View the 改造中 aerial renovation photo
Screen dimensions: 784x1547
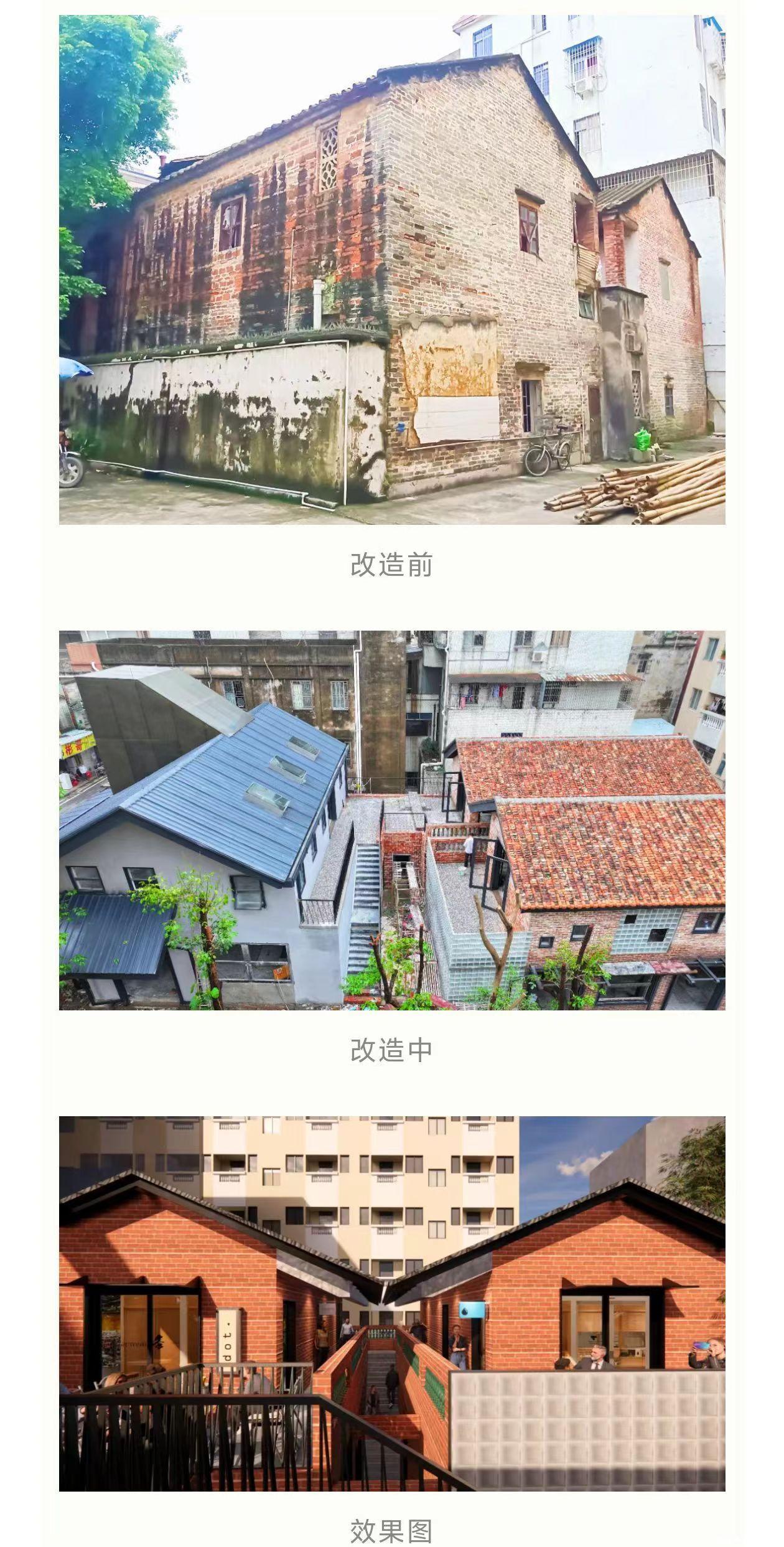(392, 820)
